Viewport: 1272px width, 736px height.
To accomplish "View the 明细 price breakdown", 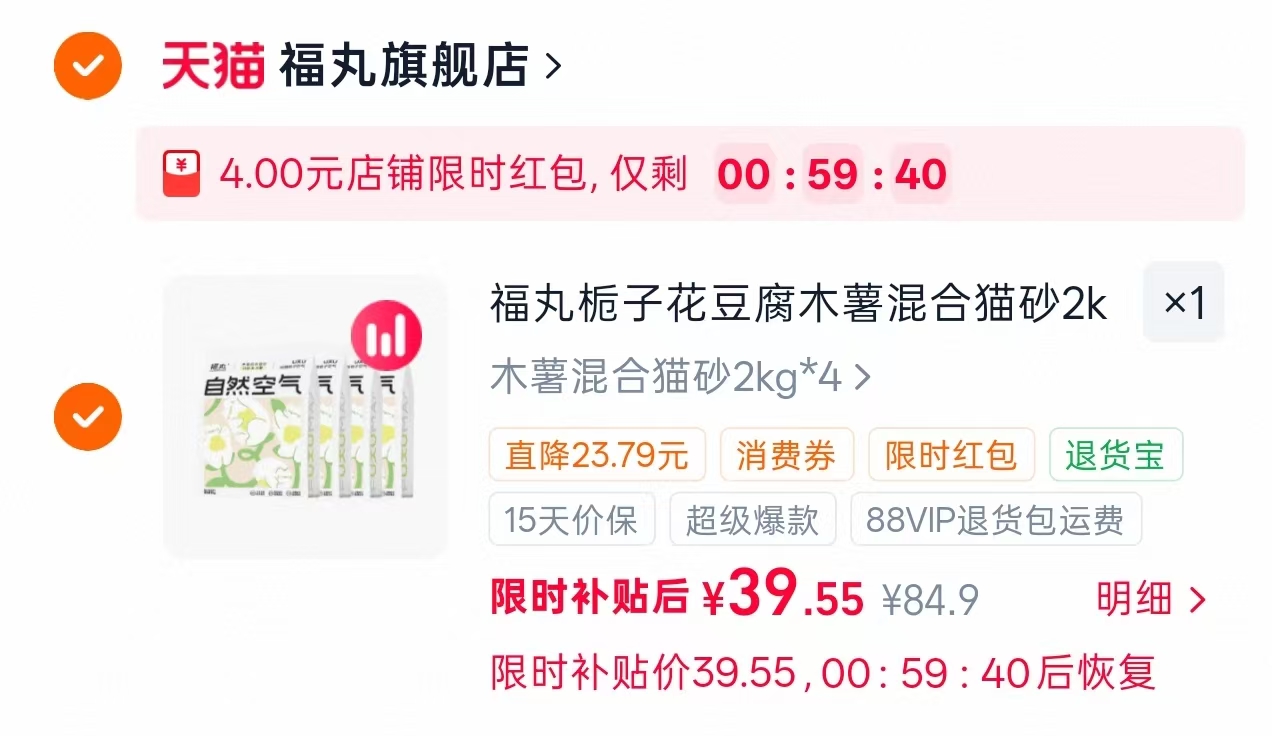I will coord(1151,599).
